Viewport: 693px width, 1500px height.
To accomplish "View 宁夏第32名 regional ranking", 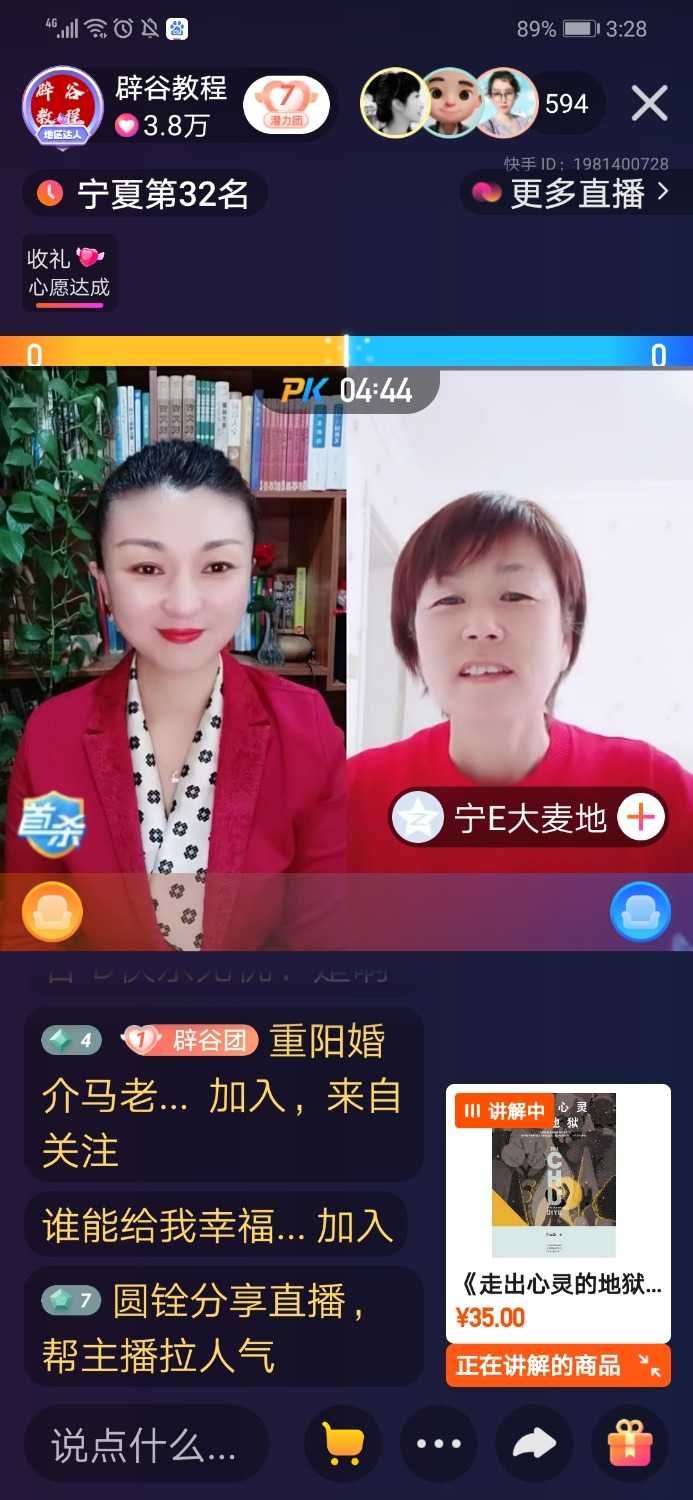I will pos(145,193).
